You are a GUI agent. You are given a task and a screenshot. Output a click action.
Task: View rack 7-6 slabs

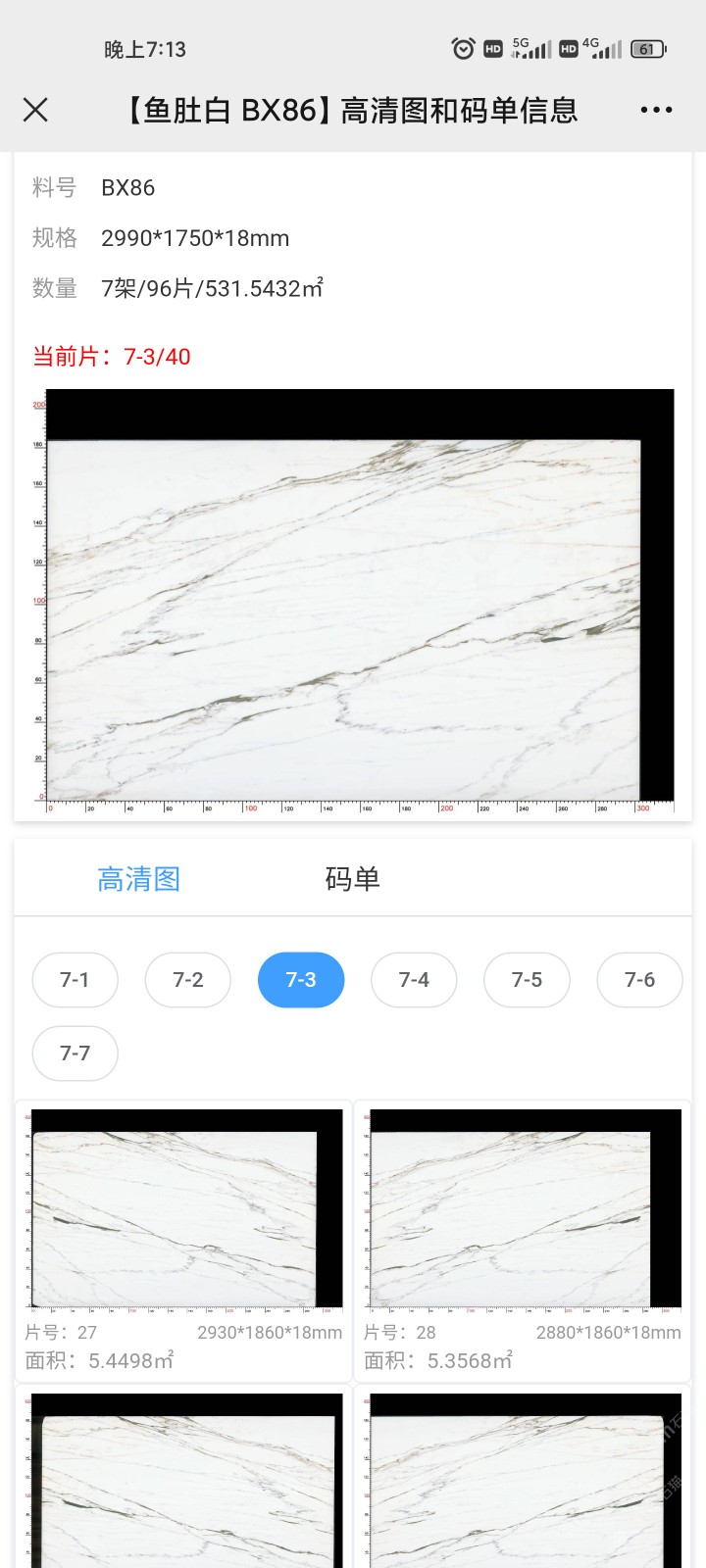pos(639,980)
